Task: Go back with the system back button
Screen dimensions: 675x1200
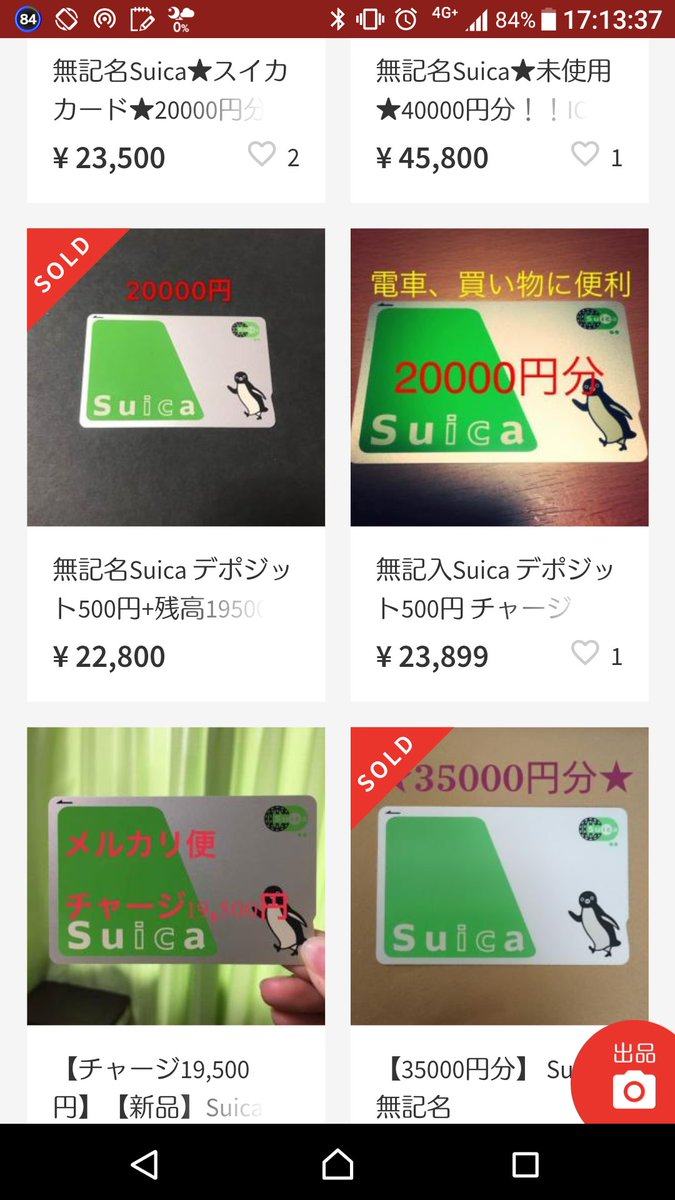Action: pos(146,1163)
